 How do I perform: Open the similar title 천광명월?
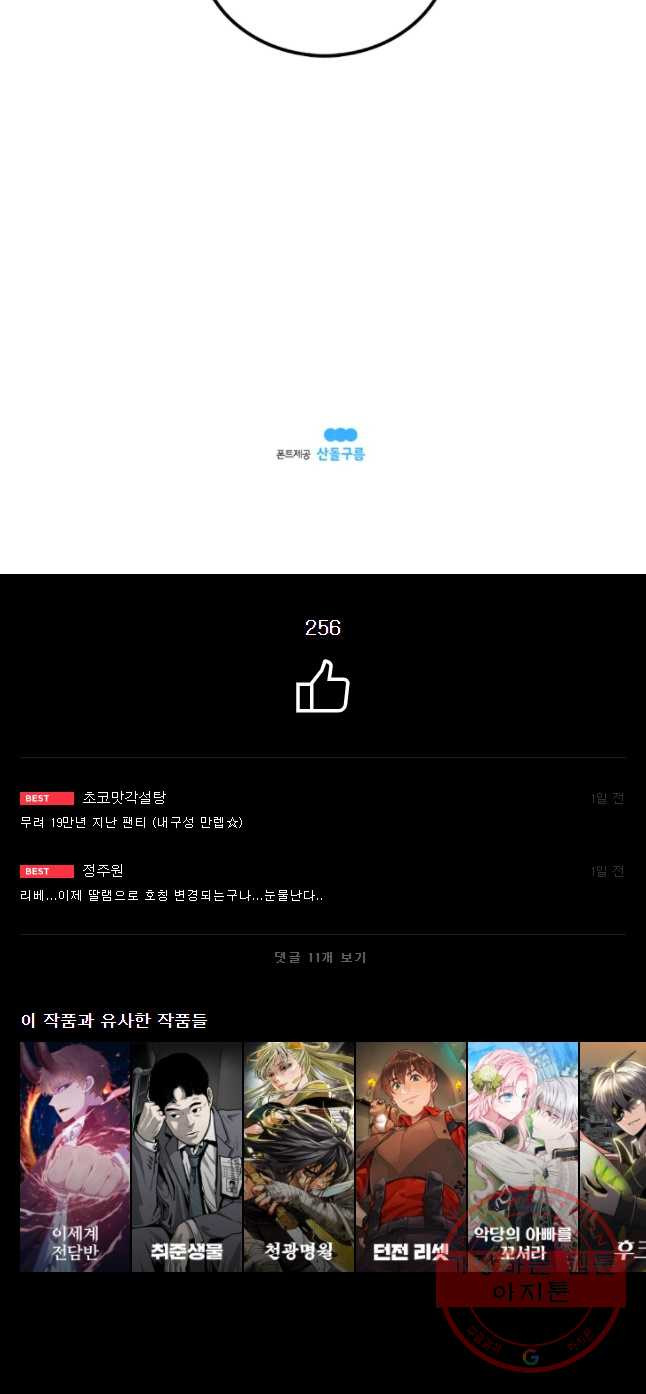click(299, 1155)
